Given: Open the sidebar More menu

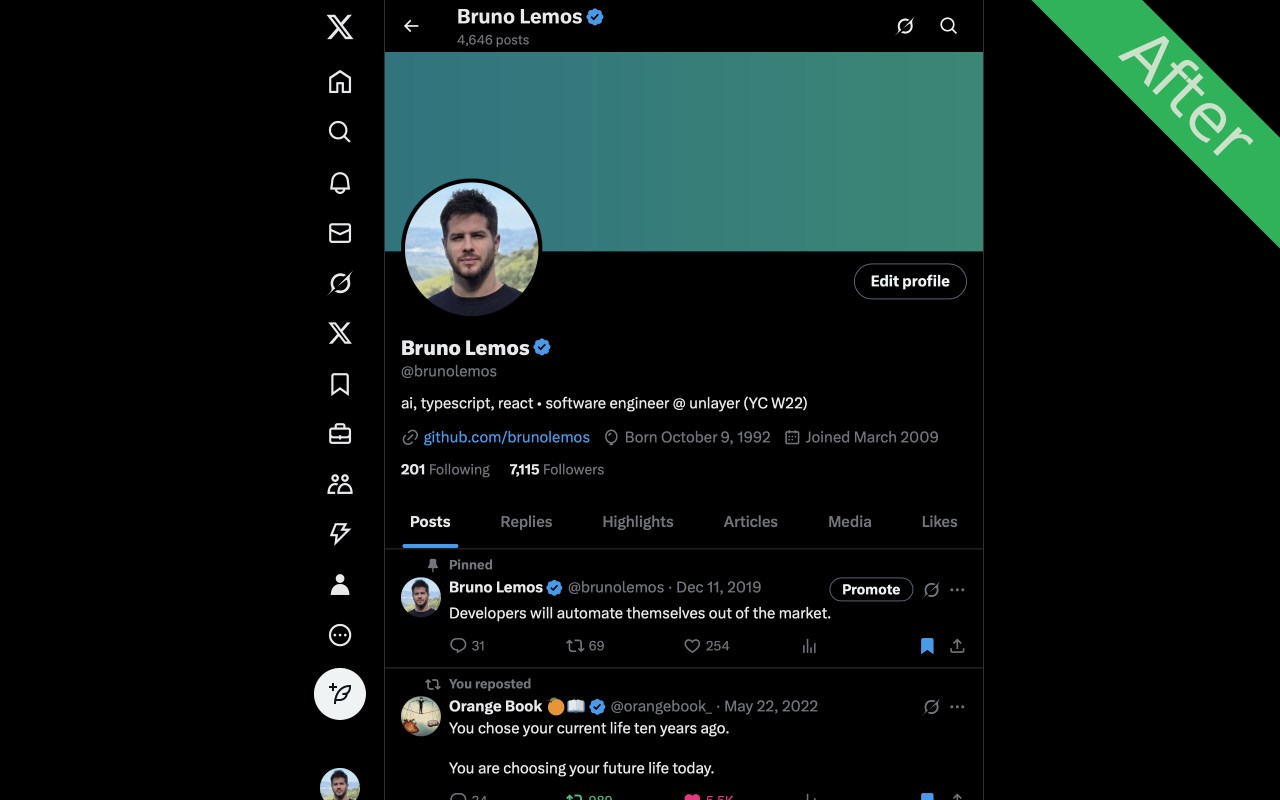Looking at the screenshot, I should tap(340, 635).
